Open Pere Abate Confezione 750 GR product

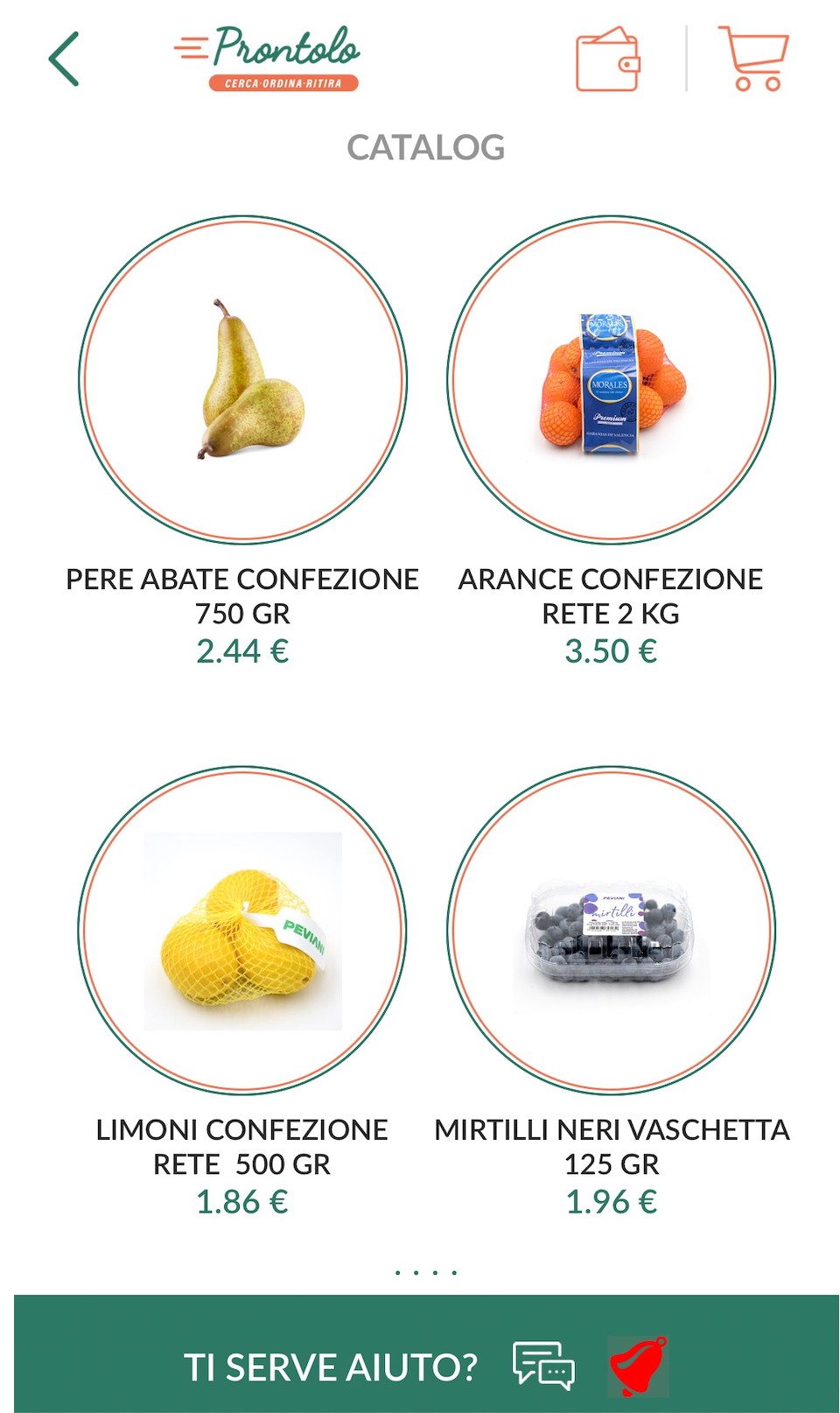242,380
